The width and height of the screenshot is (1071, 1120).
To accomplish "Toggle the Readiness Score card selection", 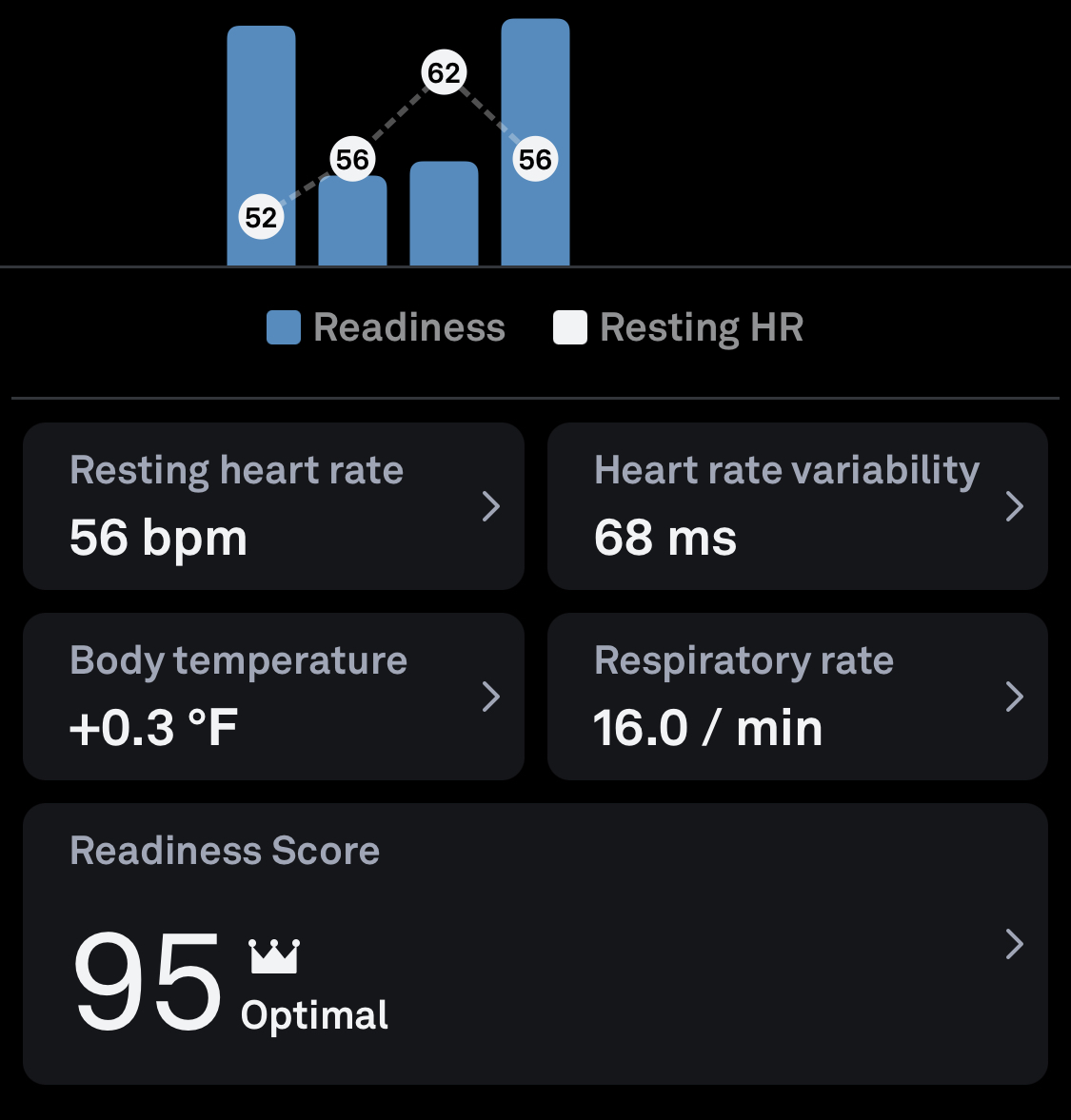I will click(535, 945).
